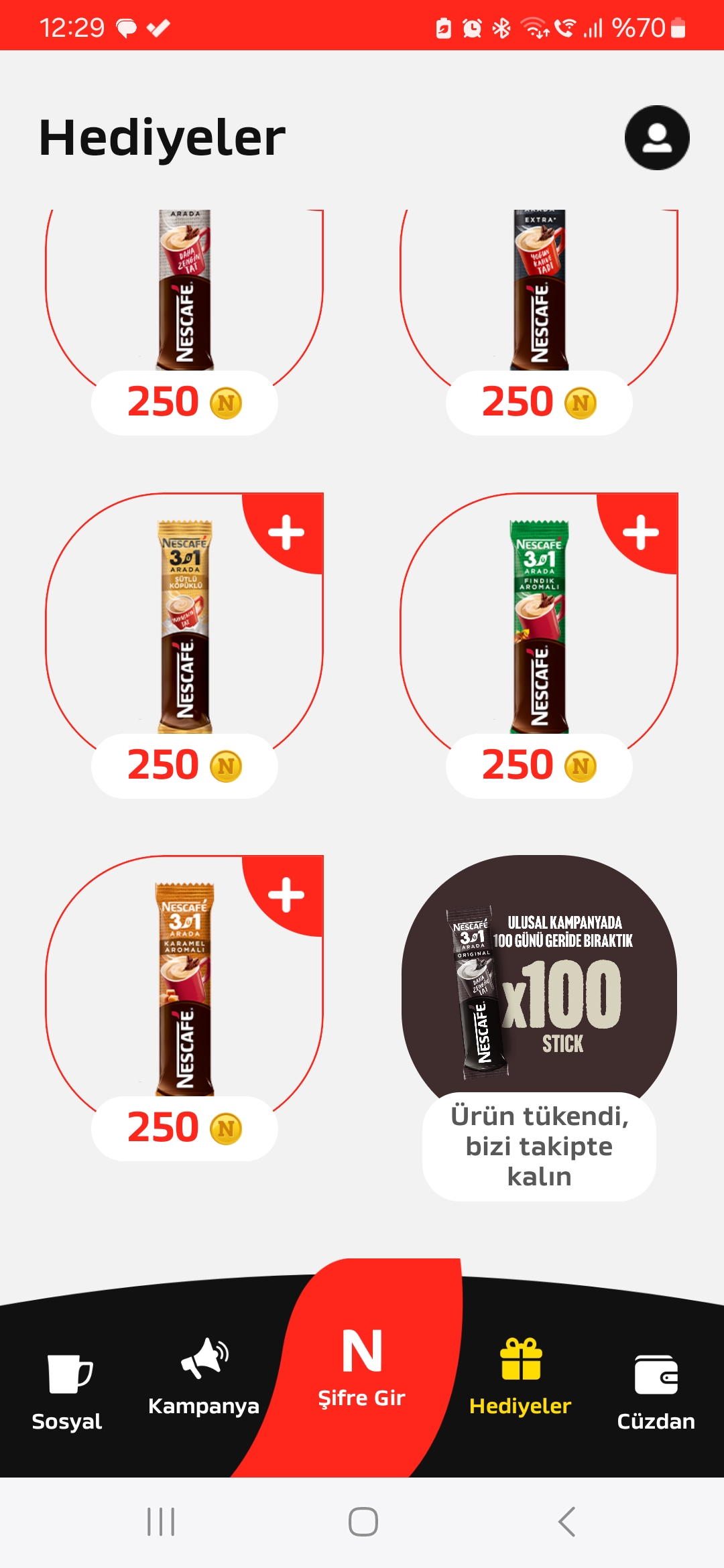Add the Sütlü Köpüklü gift with plus

click(287, 532)
